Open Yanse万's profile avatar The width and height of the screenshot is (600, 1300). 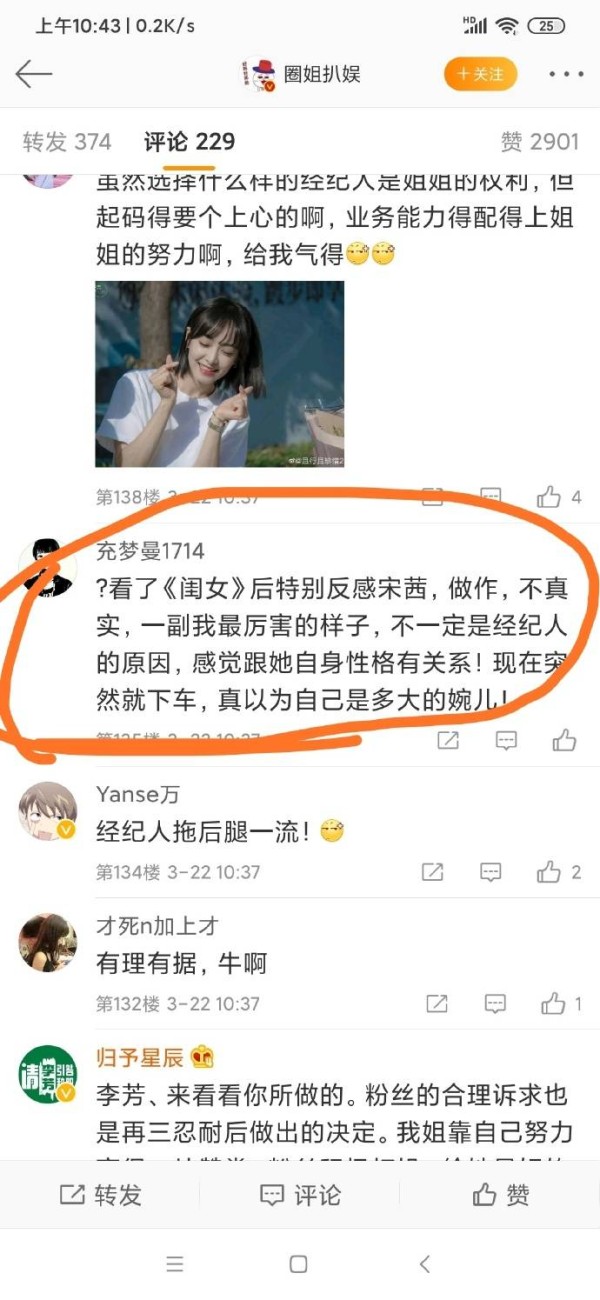[x=47, y=810]
